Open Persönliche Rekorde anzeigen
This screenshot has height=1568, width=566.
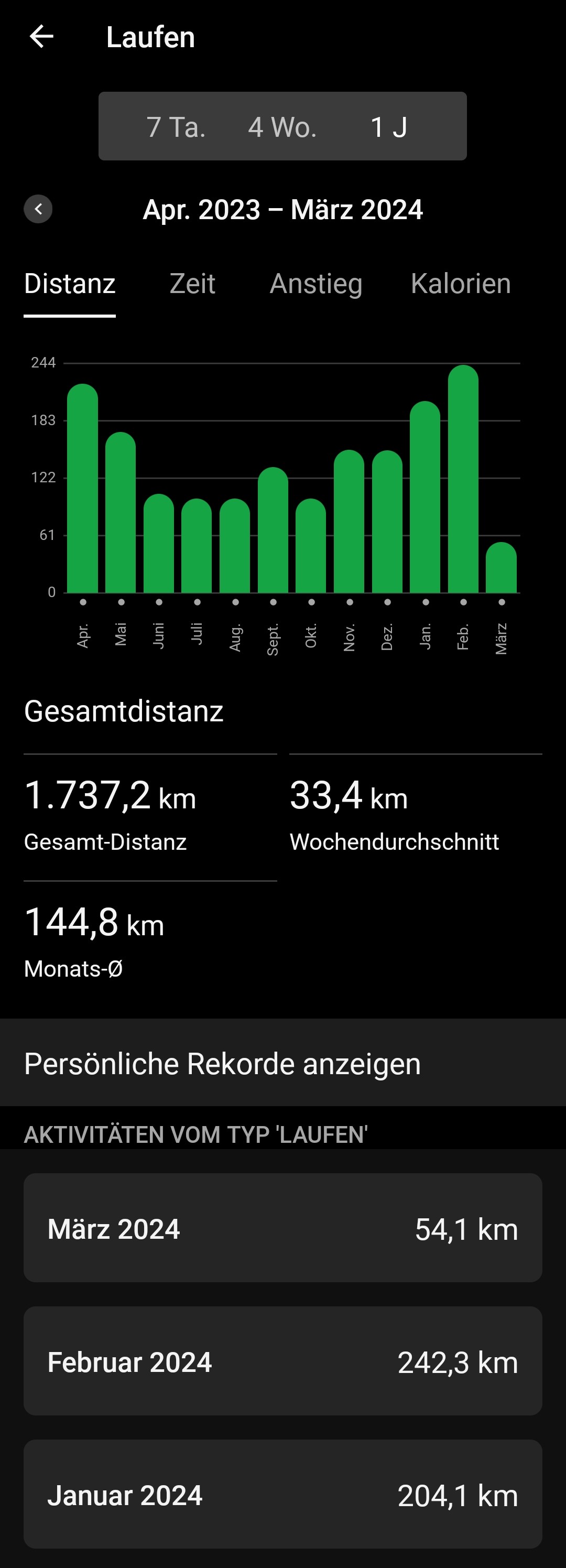pos(283,1063)
